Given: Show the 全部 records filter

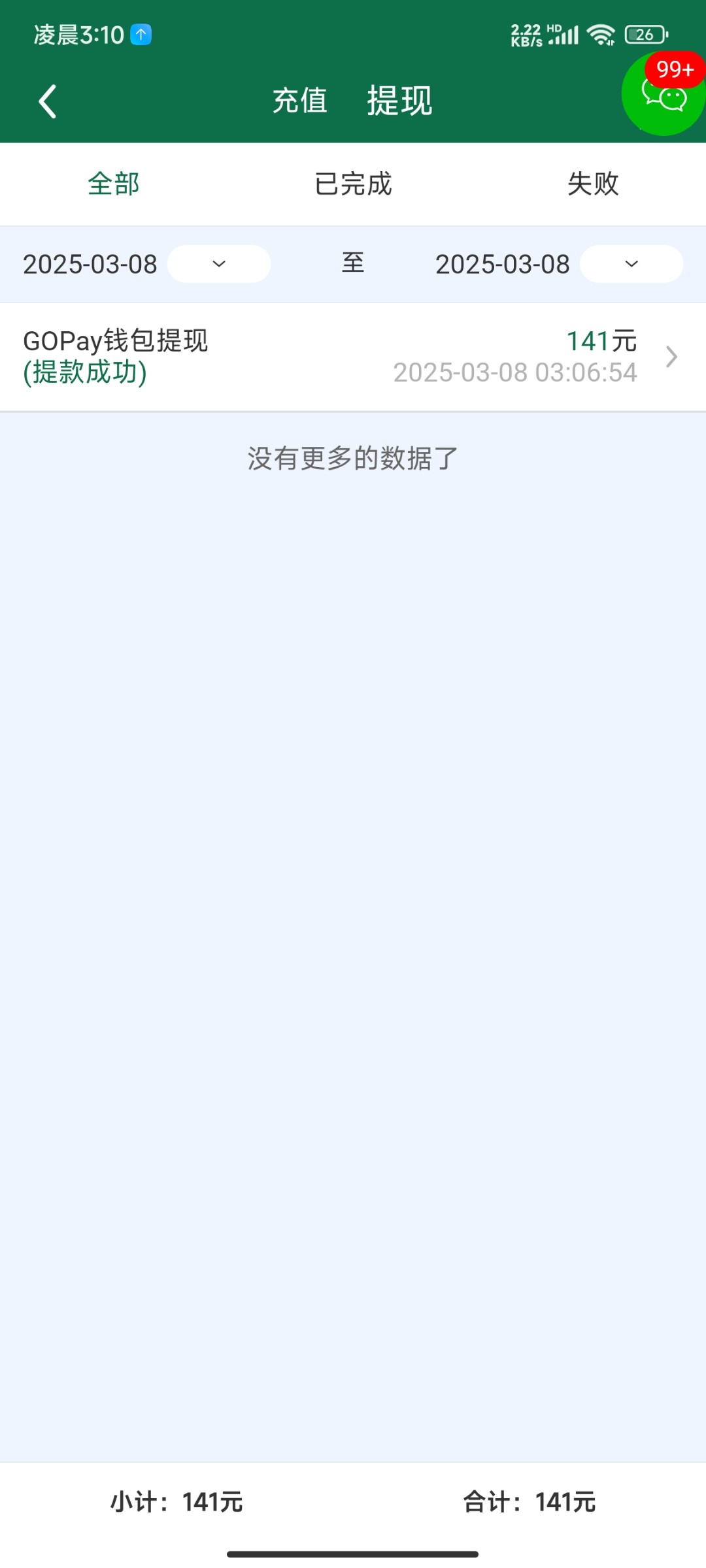Looking at the screenshot, I should [114, 184].
